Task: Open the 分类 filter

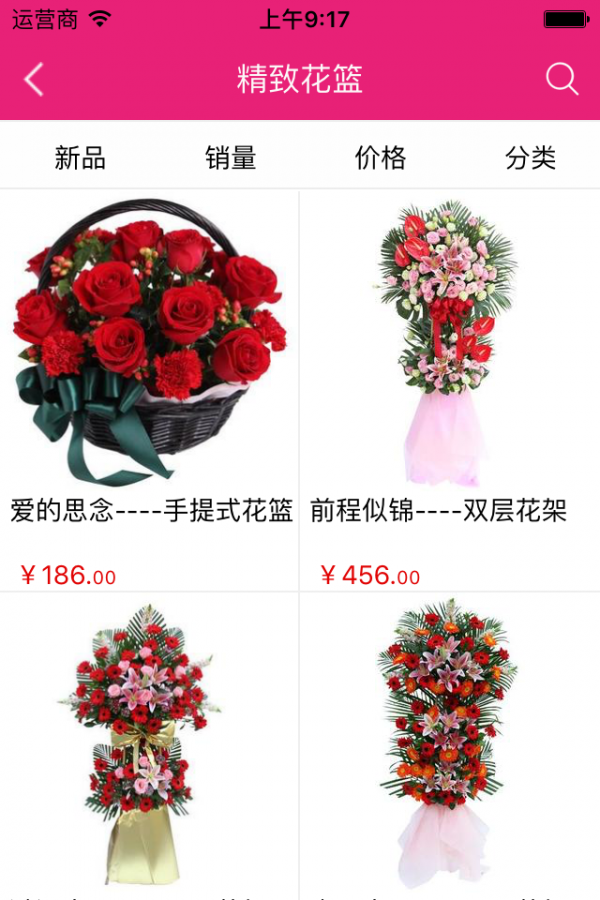Action: (x=530, y=157)
